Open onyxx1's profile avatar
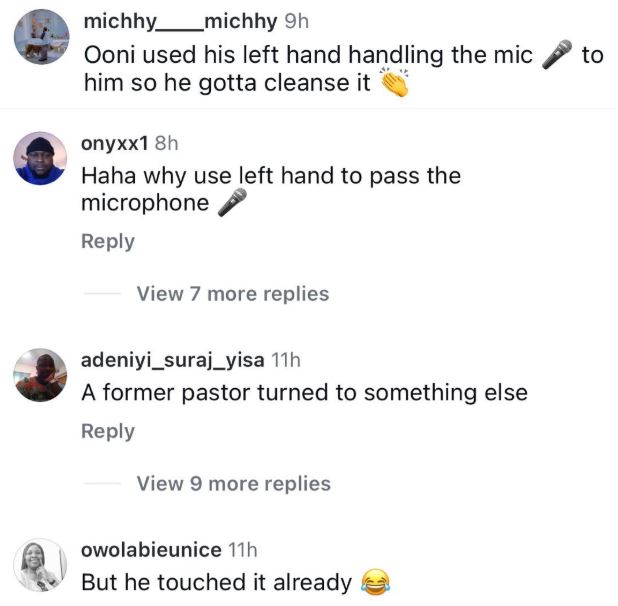 40,158
